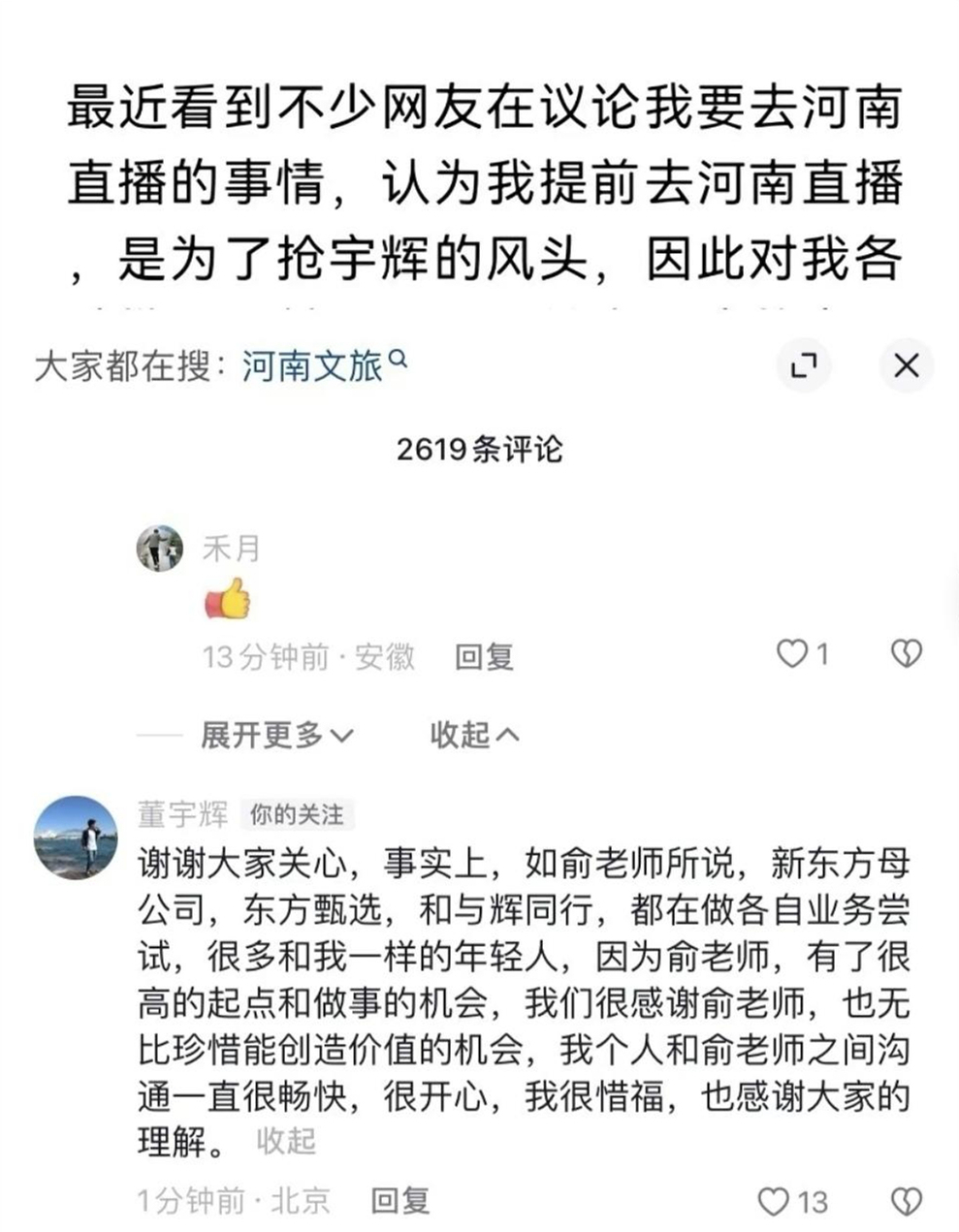The height and width of the screenshot is (1232, 959).
Task: Open 董宇辉's username link
Action: point(182,814)
